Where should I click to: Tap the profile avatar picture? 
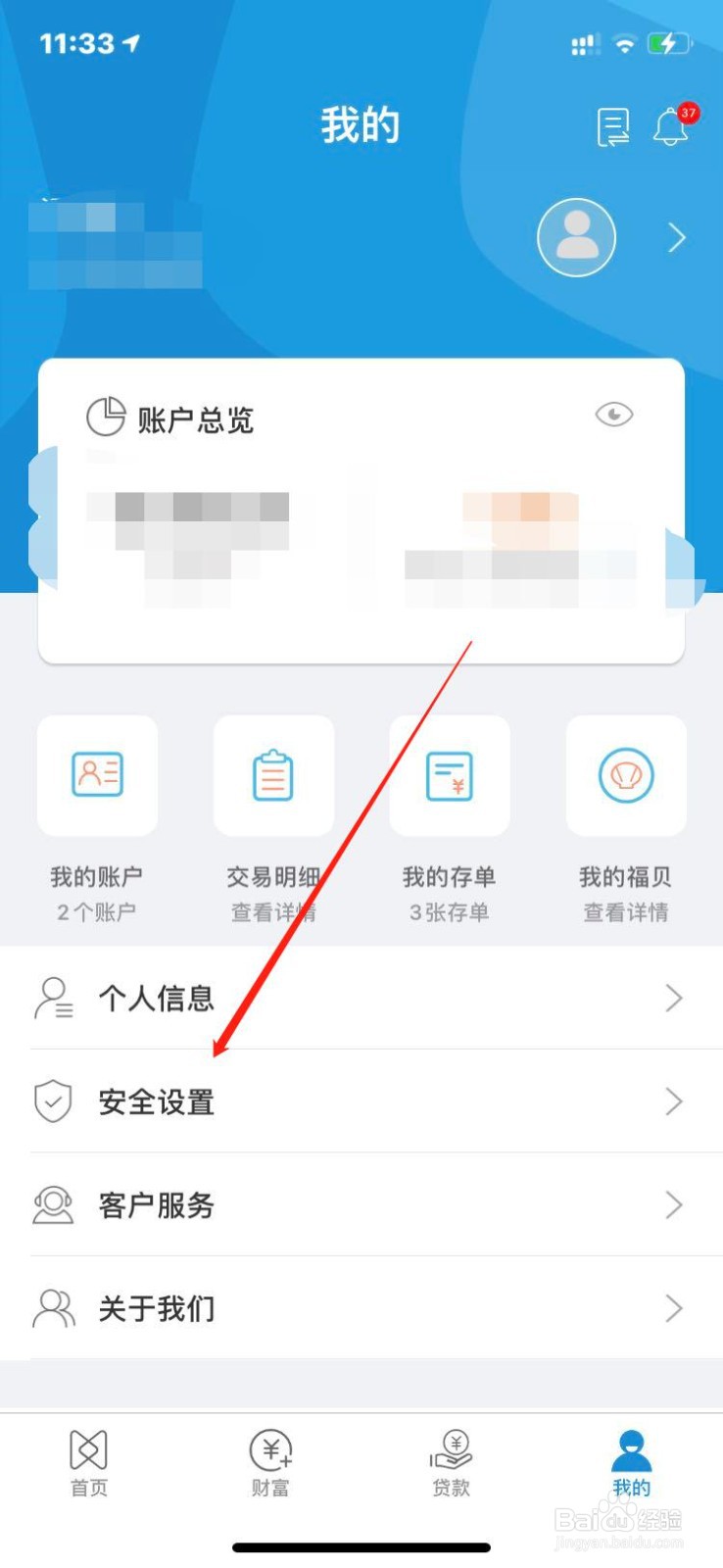[x=577, y=237]
